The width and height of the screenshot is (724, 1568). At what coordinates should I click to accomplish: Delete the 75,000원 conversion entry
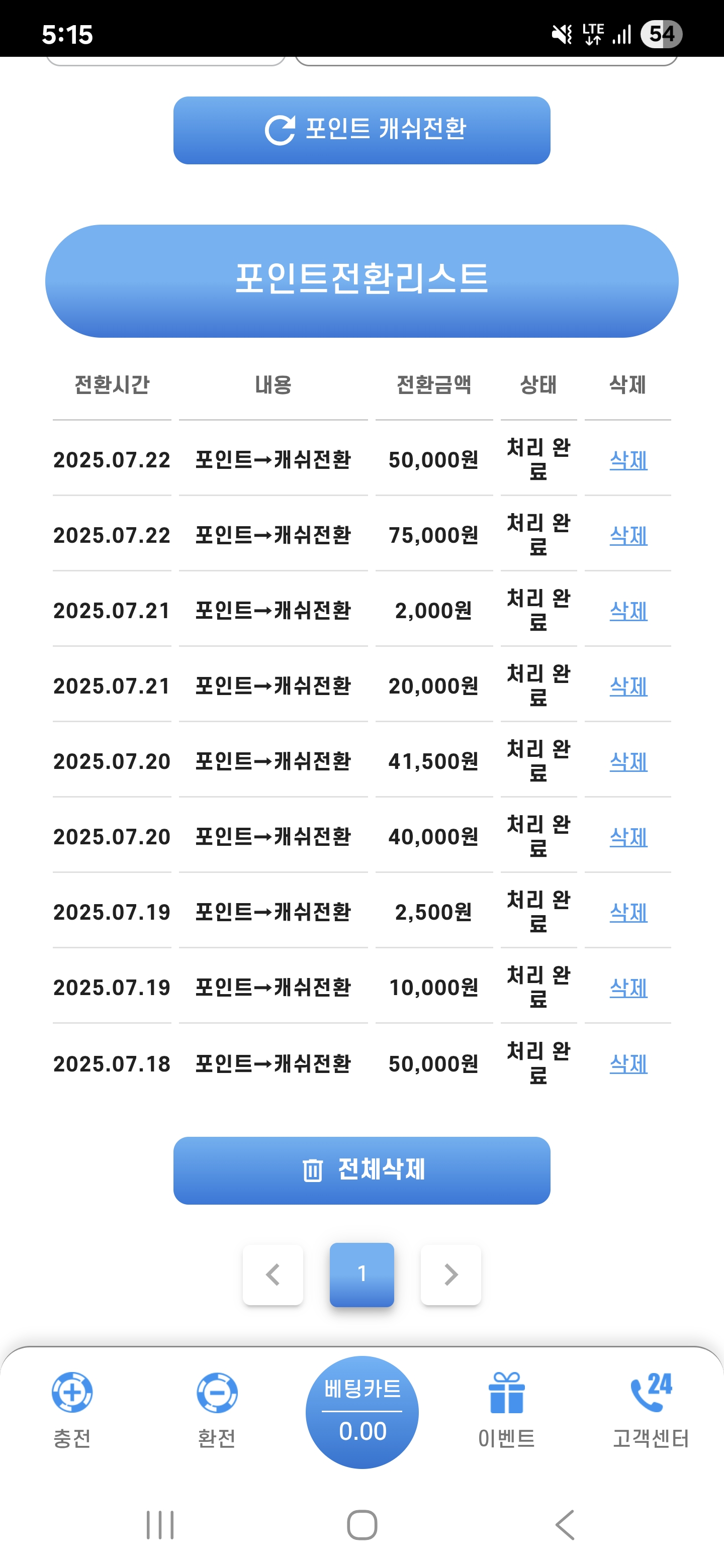pyautogui.click(x=628, y=536)
